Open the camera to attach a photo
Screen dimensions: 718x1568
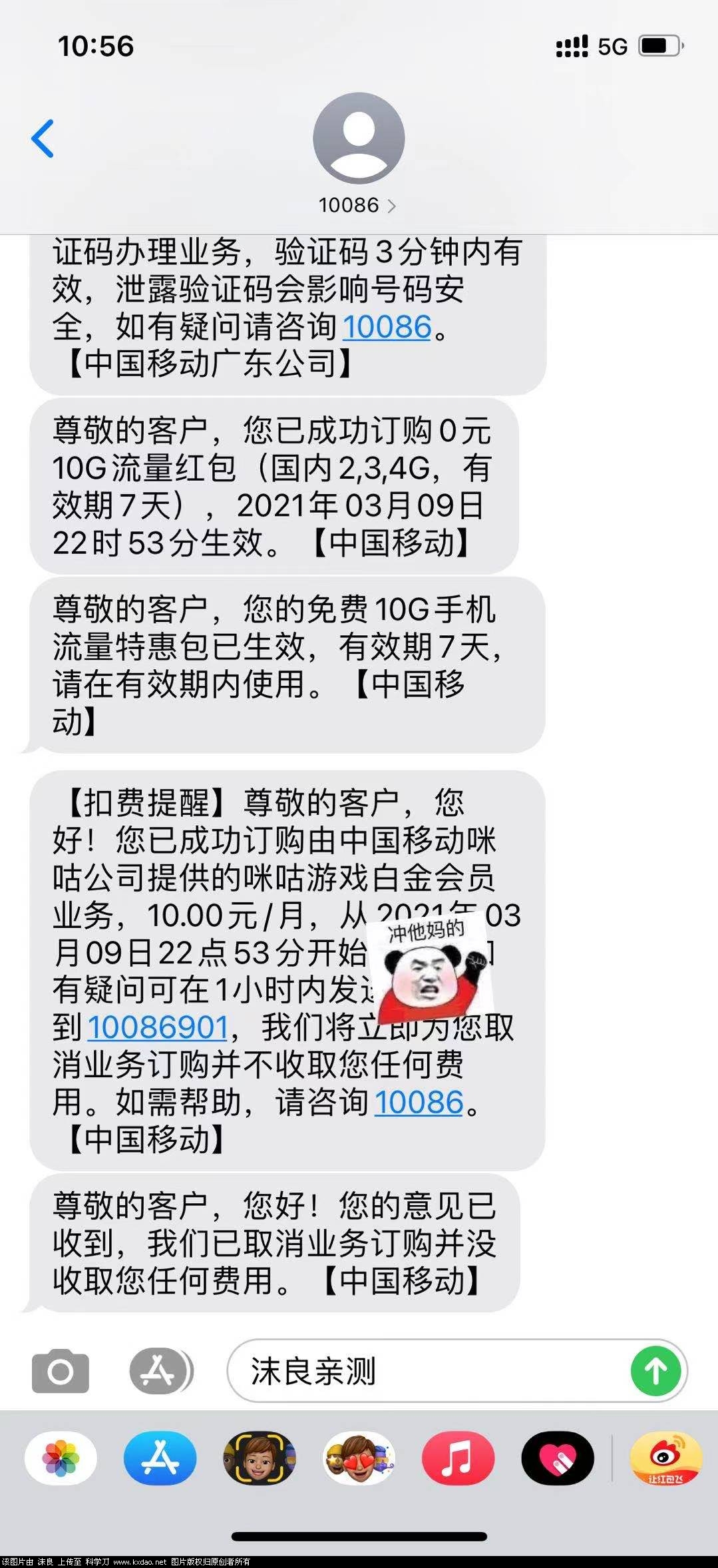(60, 1371)
